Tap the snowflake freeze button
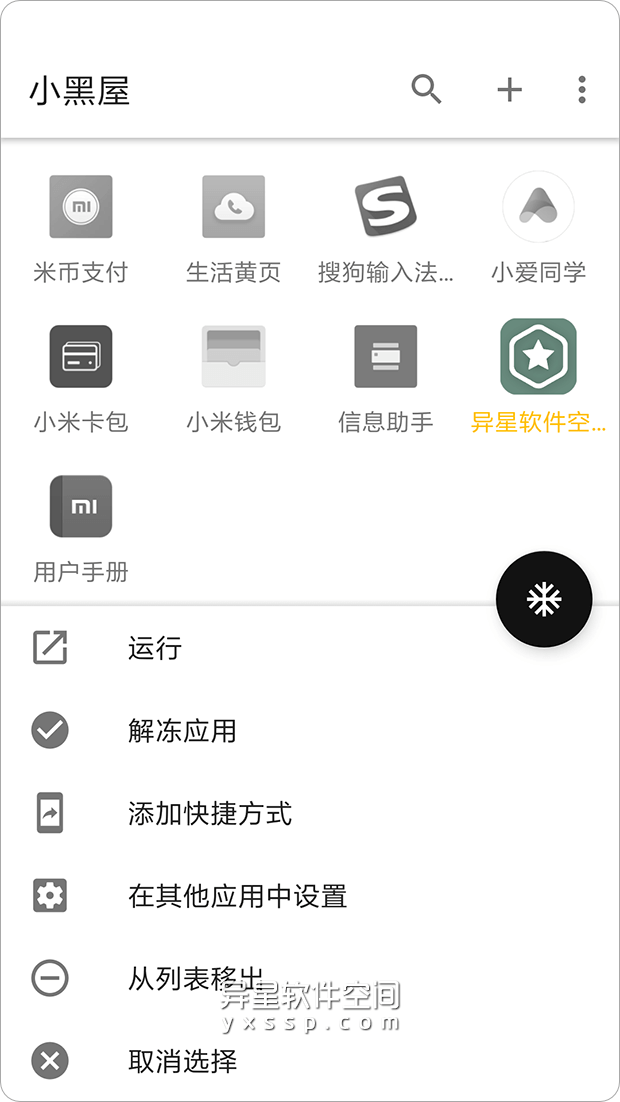620x1102 pixels. click(x=544, y=600)
